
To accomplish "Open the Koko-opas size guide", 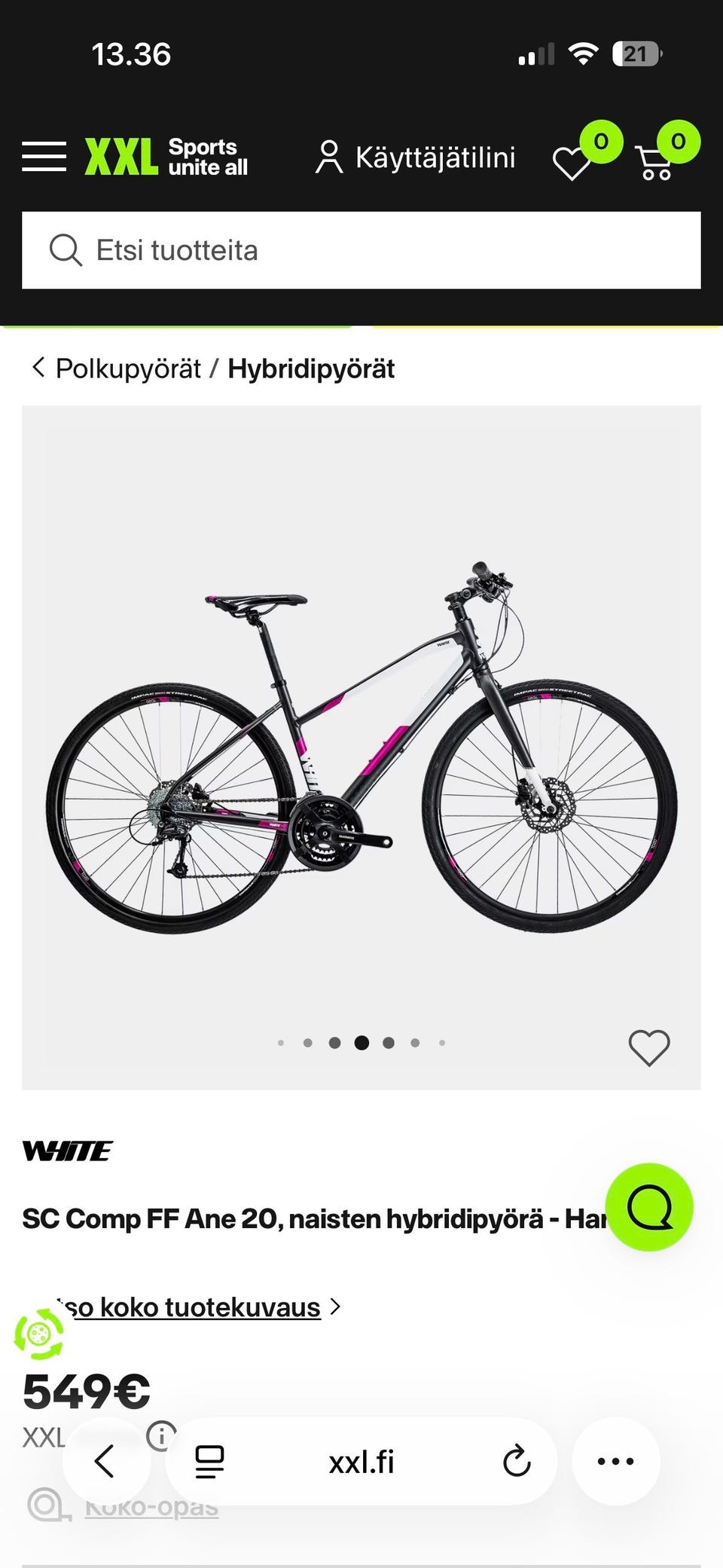I will click(x=151, y=1505).
